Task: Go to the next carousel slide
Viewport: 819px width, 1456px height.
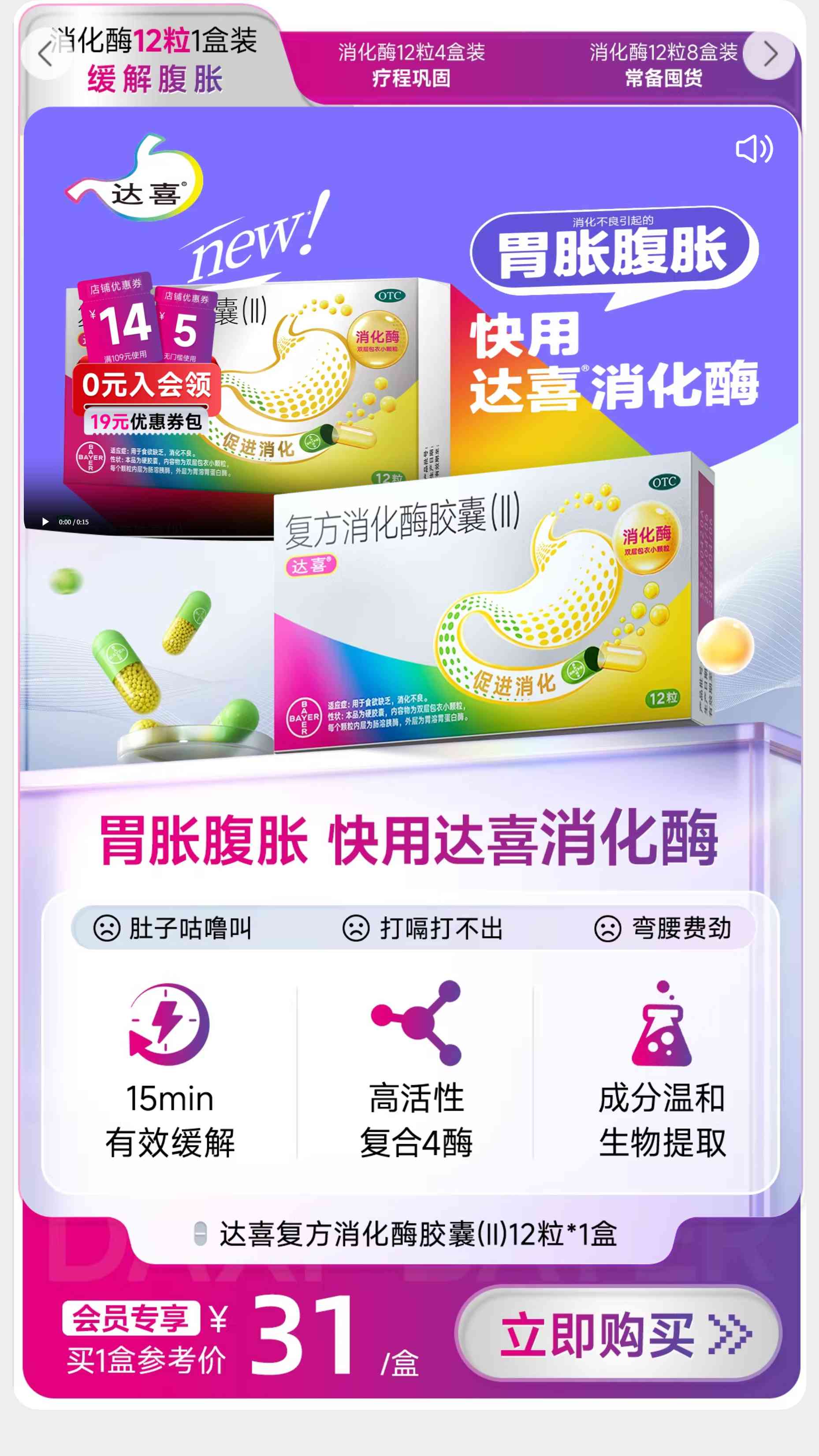Action: (769, 55)
